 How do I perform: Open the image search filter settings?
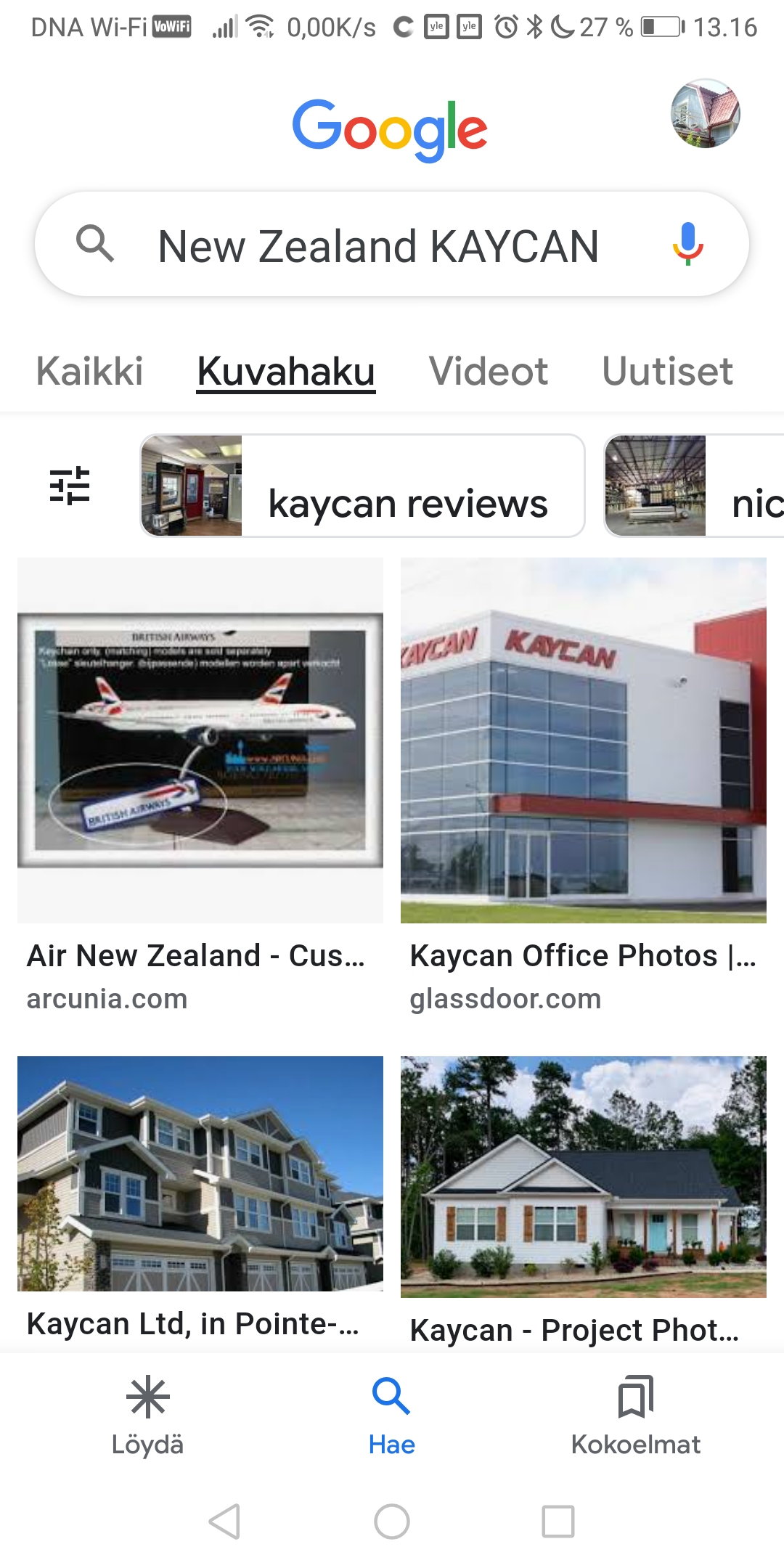[x=70, y=485]
